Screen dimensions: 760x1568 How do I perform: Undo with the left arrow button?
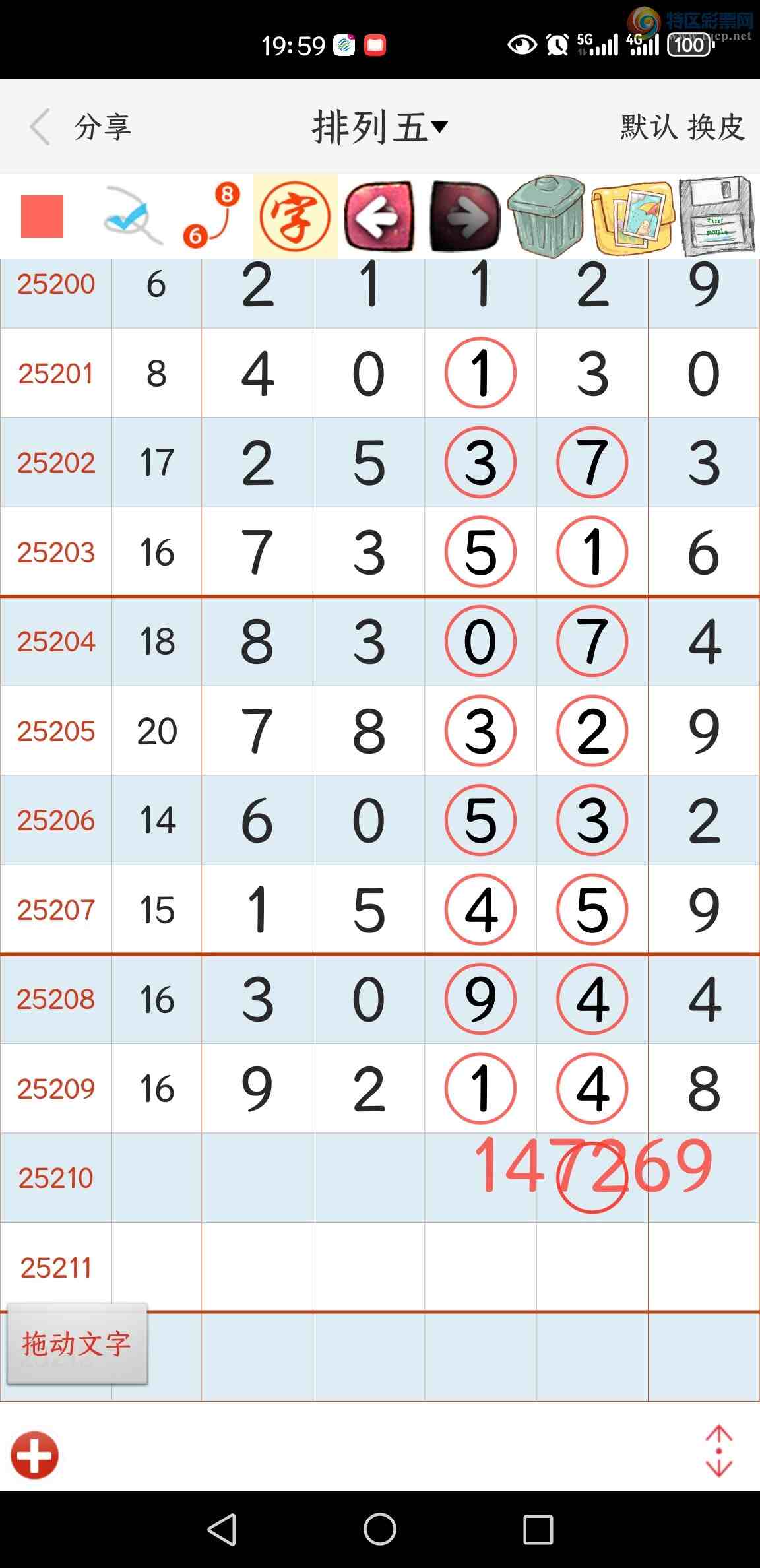point(380,216)
